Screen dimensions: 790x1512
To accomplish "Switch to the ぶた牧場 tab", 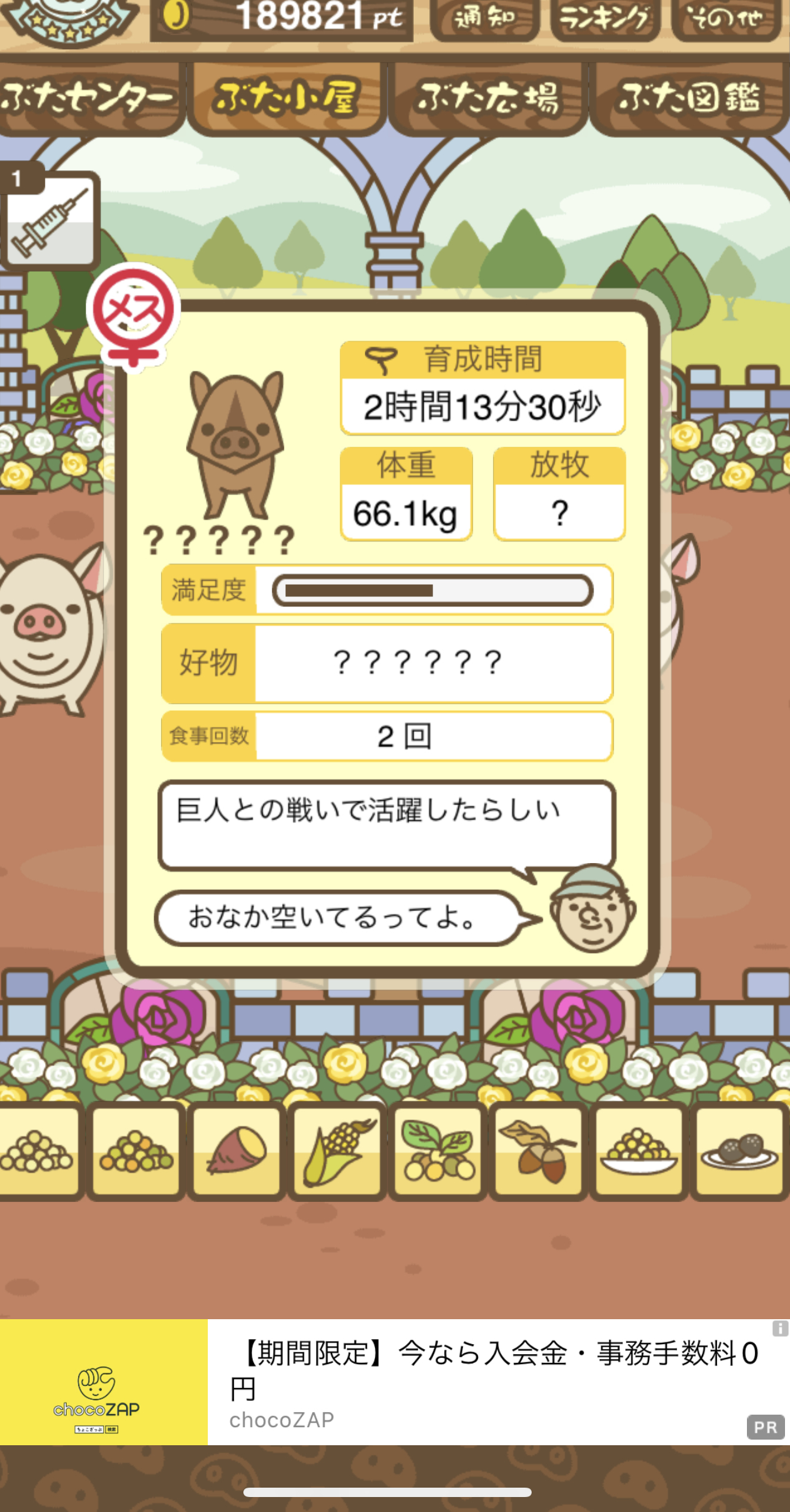I will tap(487, 98).
